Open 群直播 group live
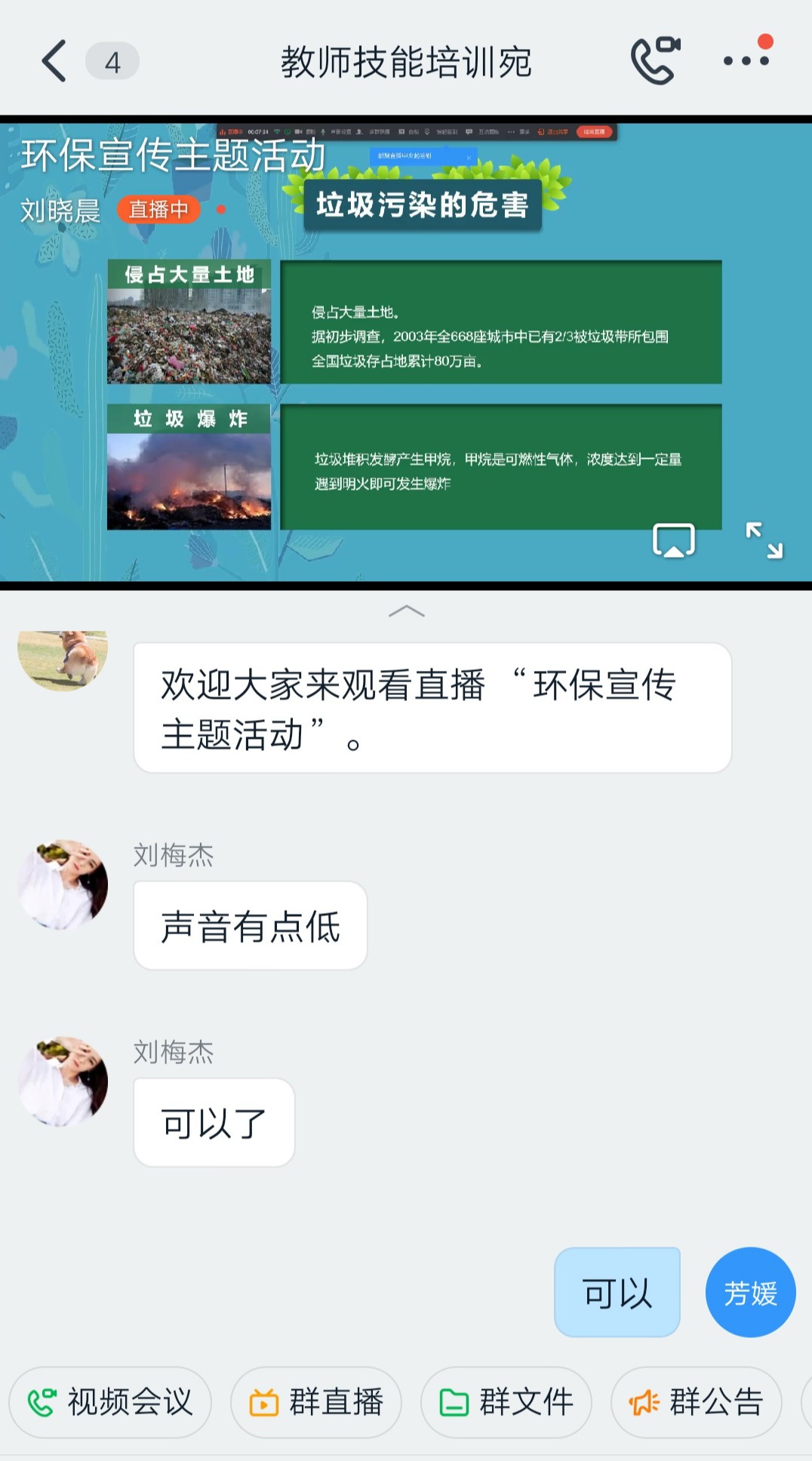Screen dimensions: 812x1461 point(316,1403)
